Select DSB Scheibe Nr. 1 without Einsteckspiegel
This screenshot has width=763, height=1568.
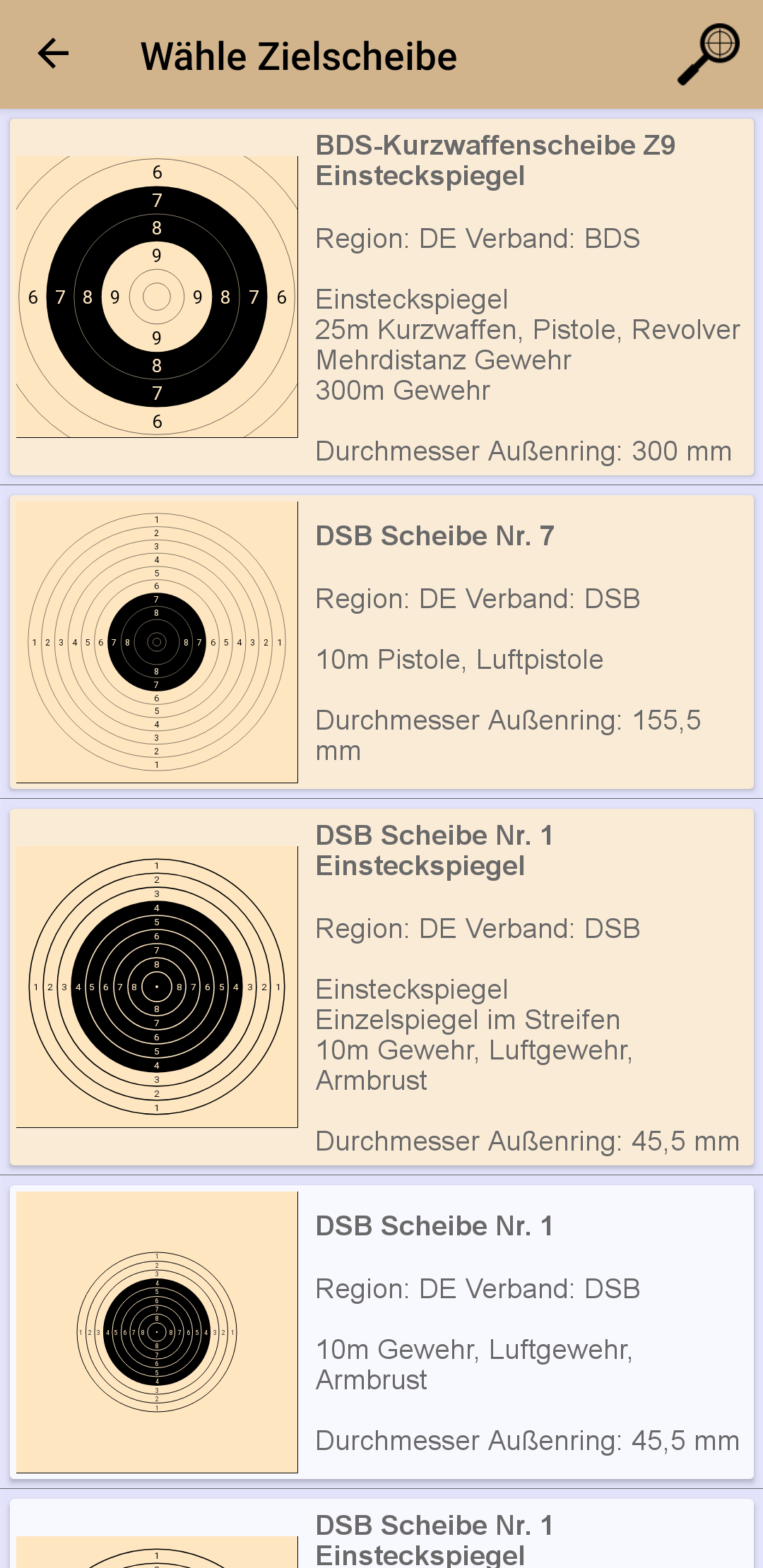pos(381,1332)
